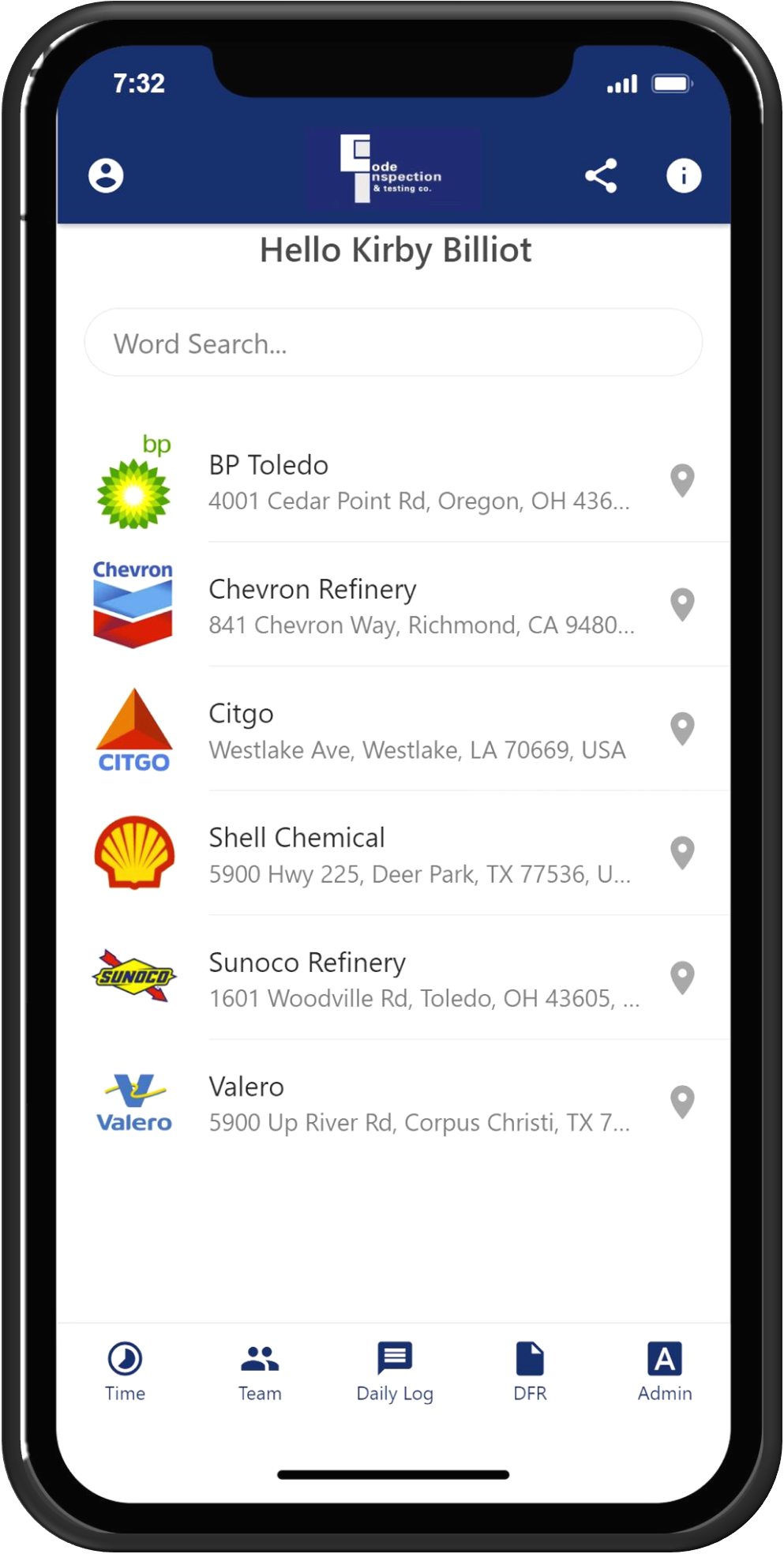
Task: Open Chevron Refinery's map pin
Action: tap(682, 605)
